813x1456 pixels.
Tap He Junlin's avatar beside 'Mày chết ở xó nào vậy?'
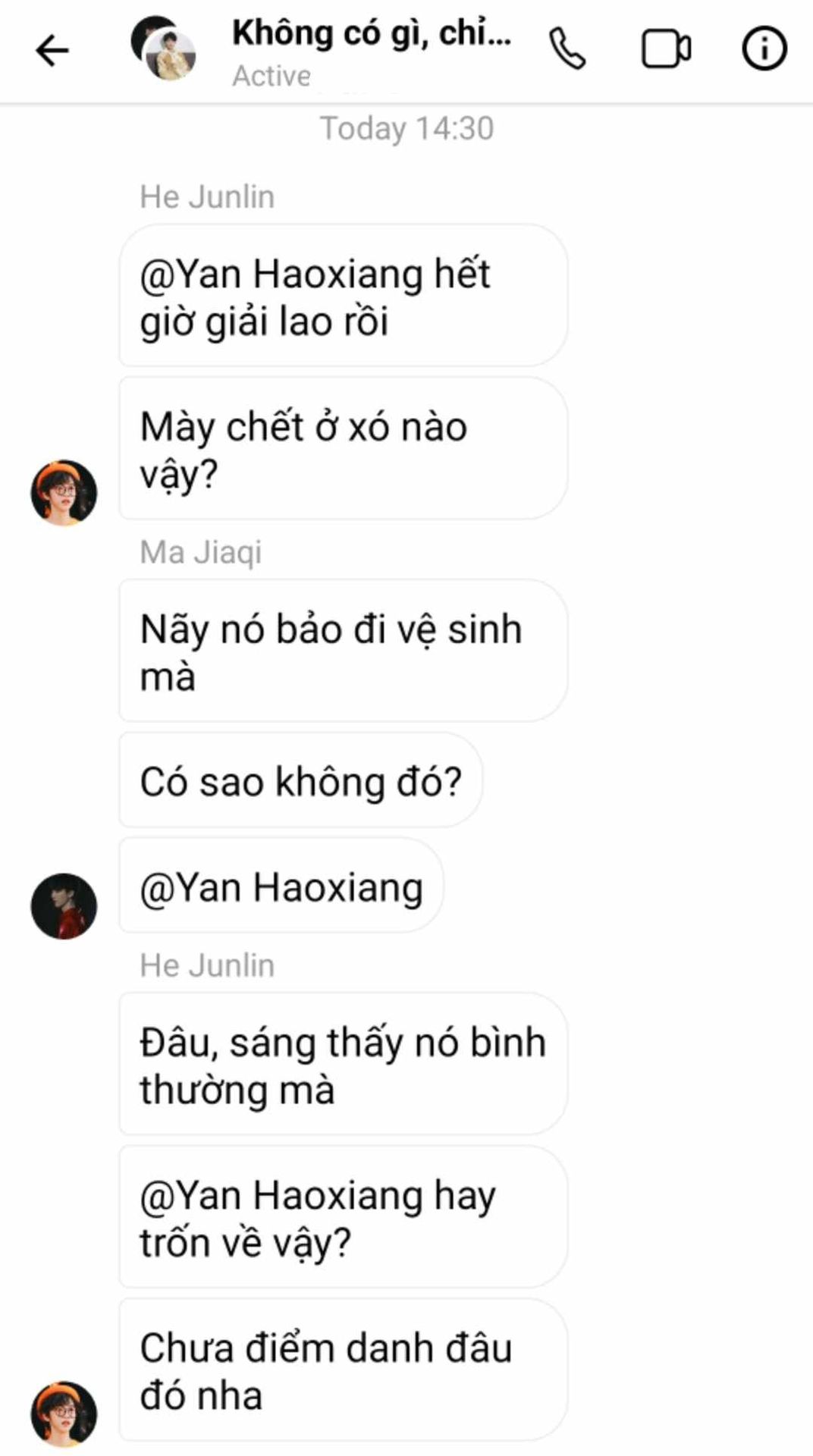point(64,493)
